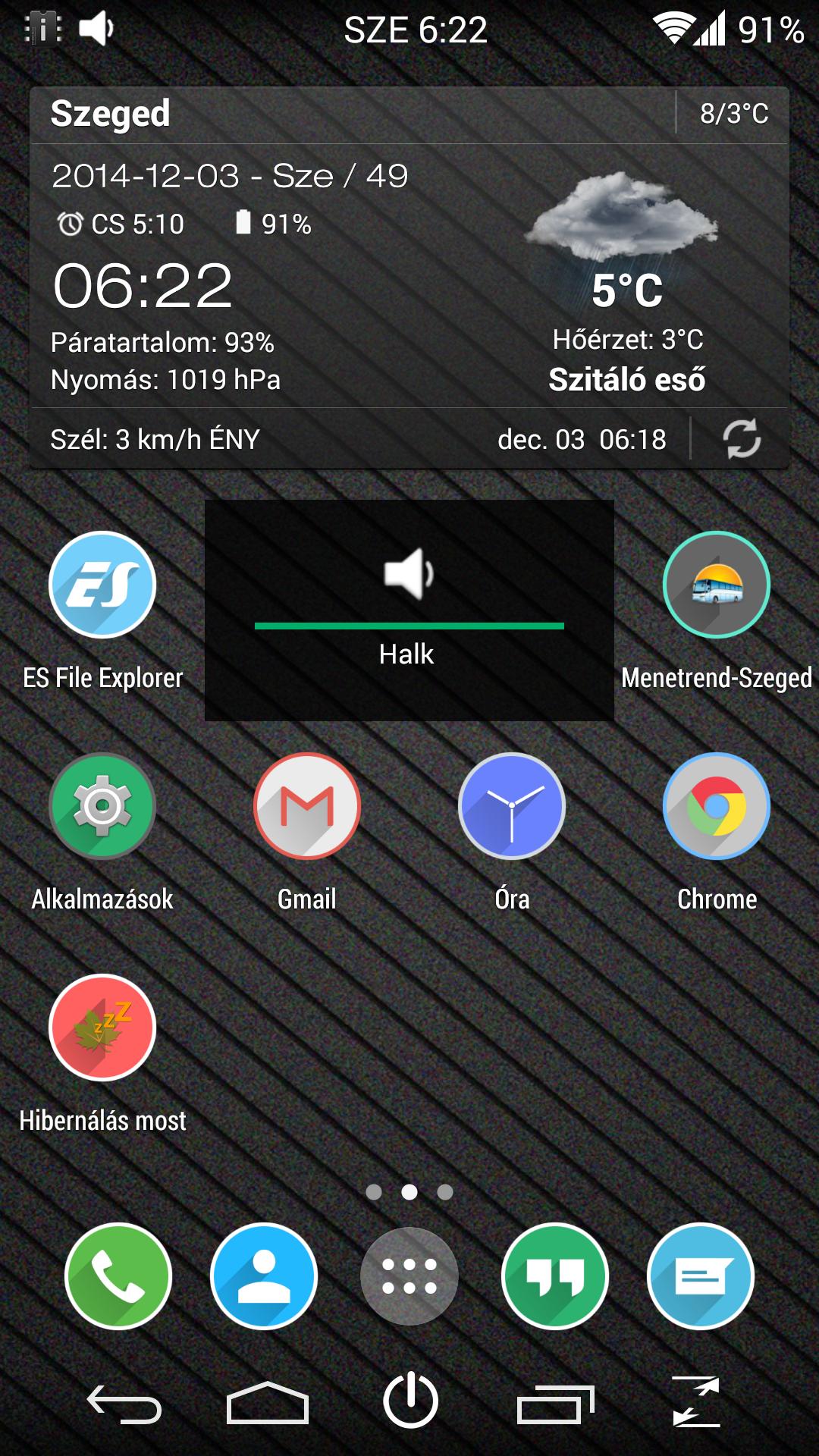
Task: Go back with the navigation arrow
Action: click(124, 1403)
